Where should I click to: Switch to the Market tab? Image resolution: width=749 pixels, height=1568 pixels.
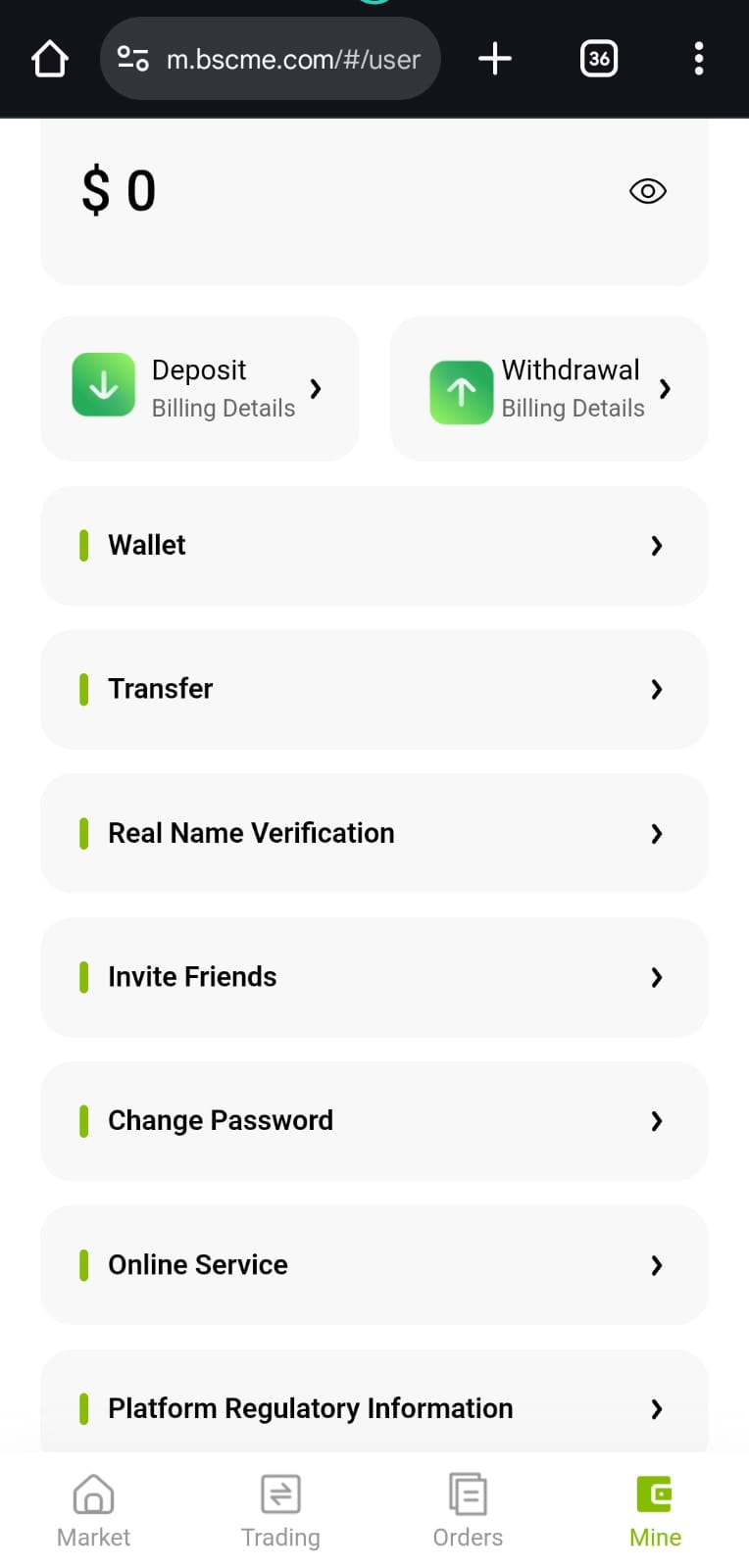pos(94,1511)
